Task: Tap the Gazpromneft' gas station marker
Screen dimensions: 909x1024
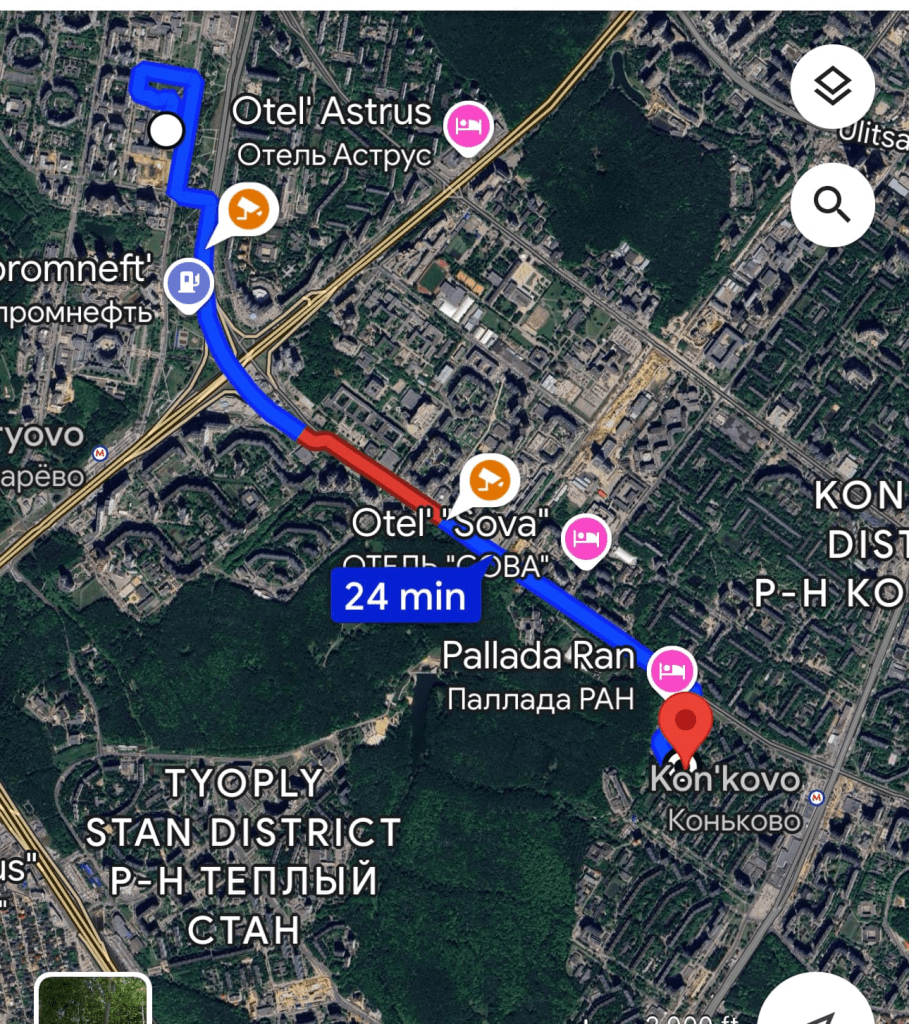Action: pos(188,281)
